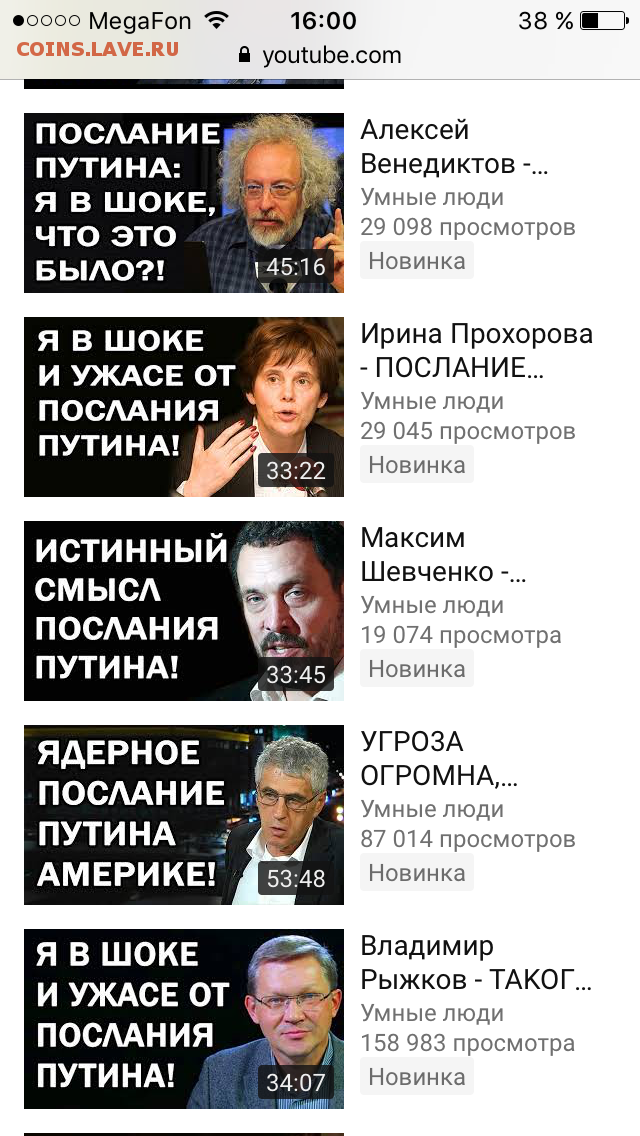Play the Максим Шевченко video thumbnail

point(184,611)
